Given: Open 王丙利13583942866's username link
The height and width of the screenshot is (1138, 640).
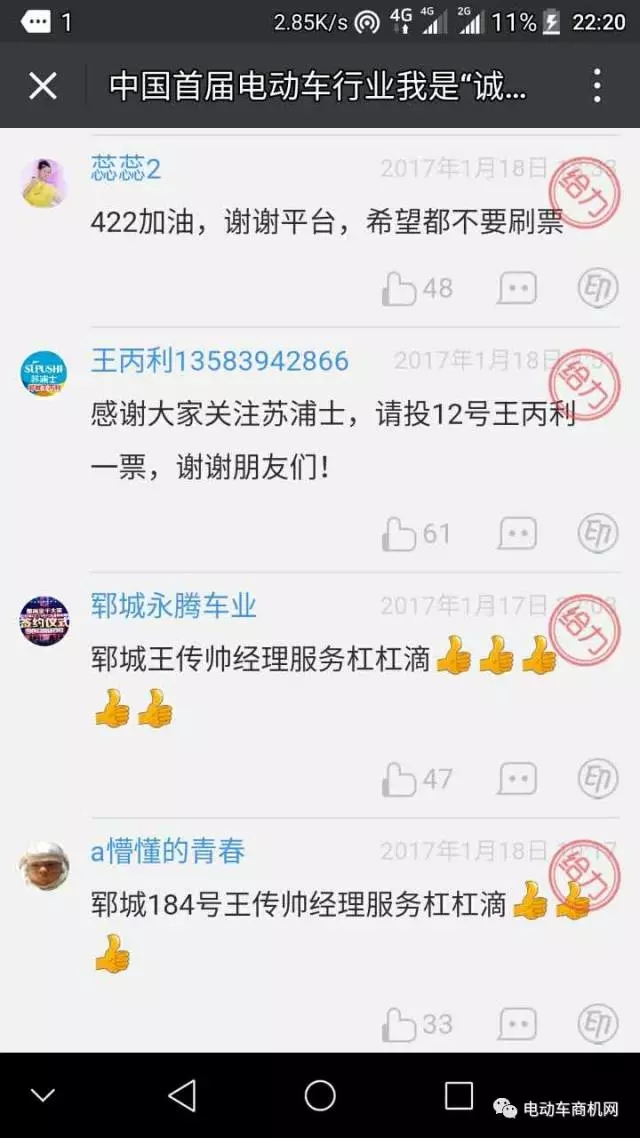Looking at the screenshot, I should [x=220, y=361].
